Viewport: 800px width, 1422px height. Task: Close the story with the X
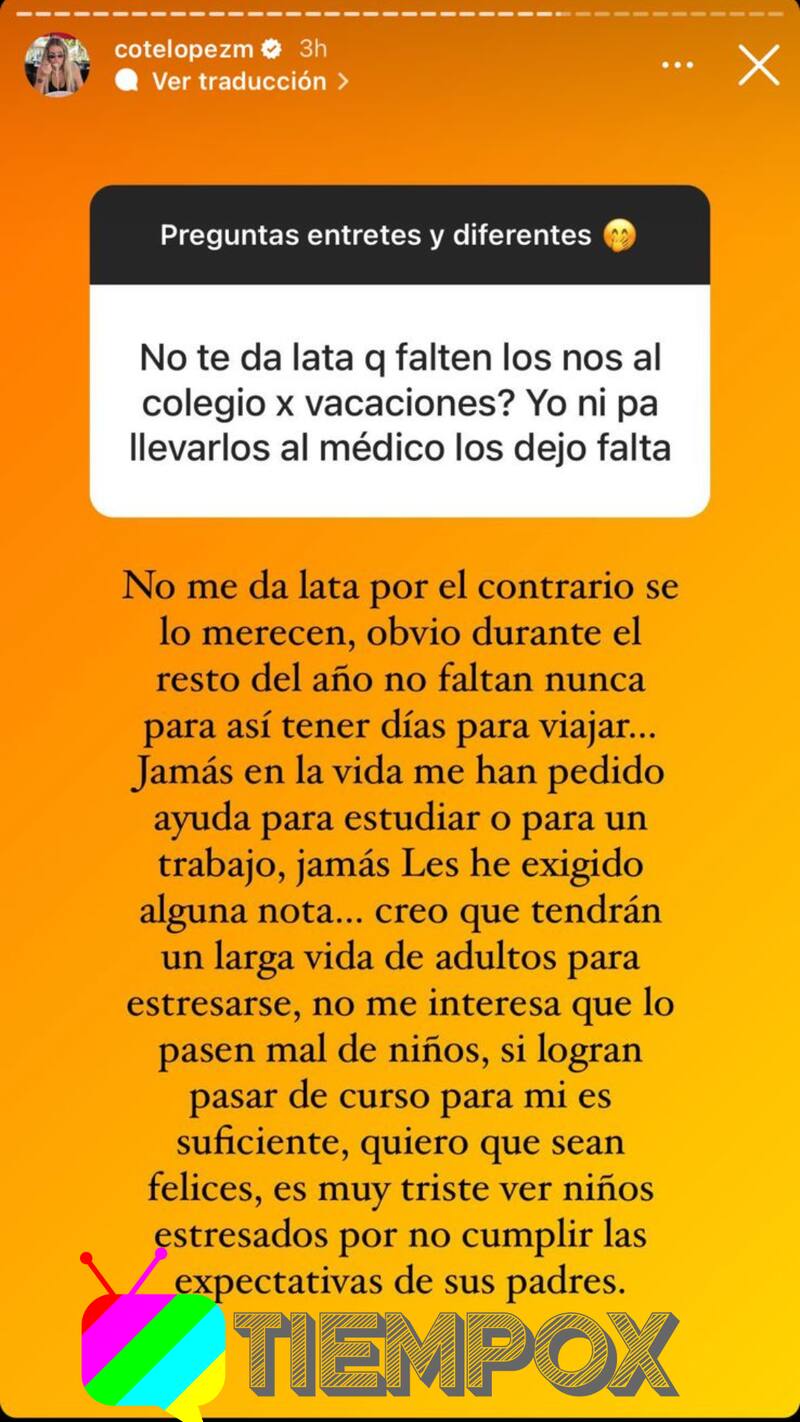758,65
